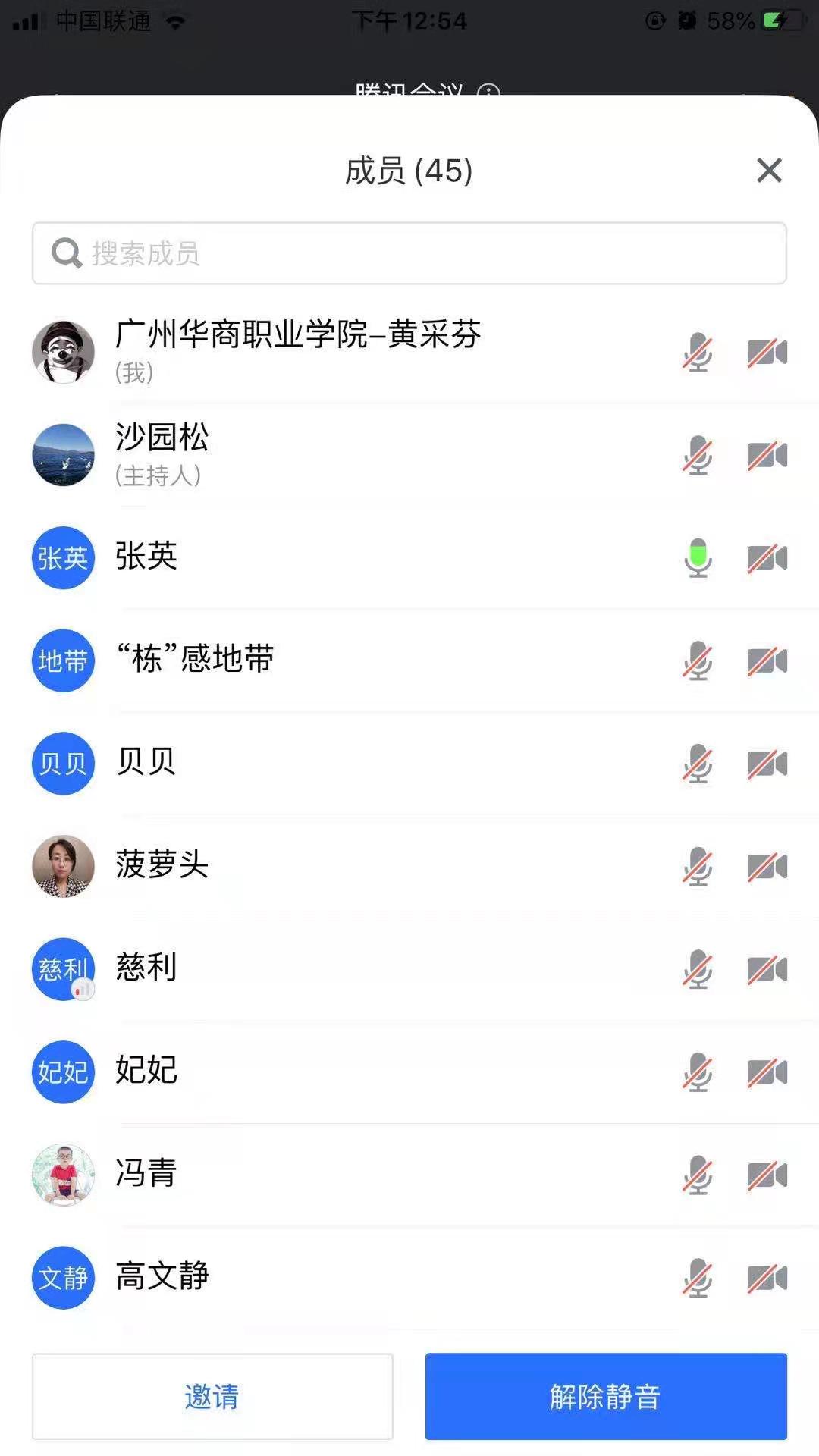Tap the muted microphone icon for 慈利
Viewport: 819px width, 1456px height.
tap(698, 969)
